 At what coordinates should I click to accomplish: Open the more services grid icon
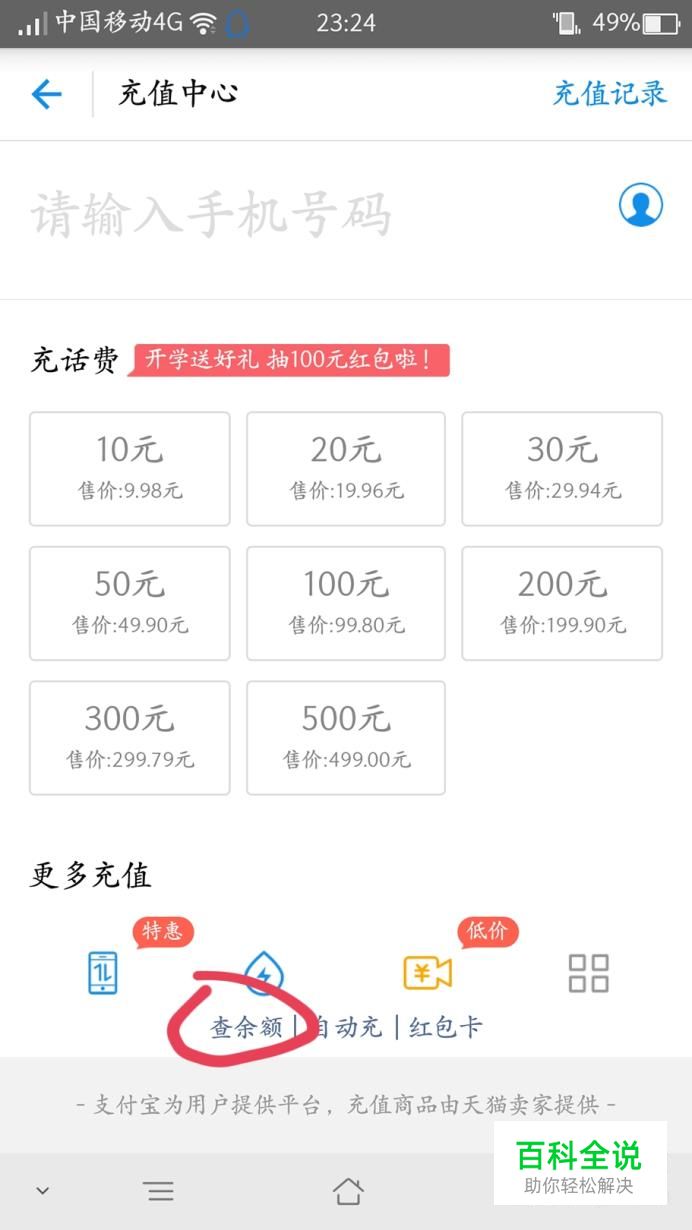(x=588, y=972)
